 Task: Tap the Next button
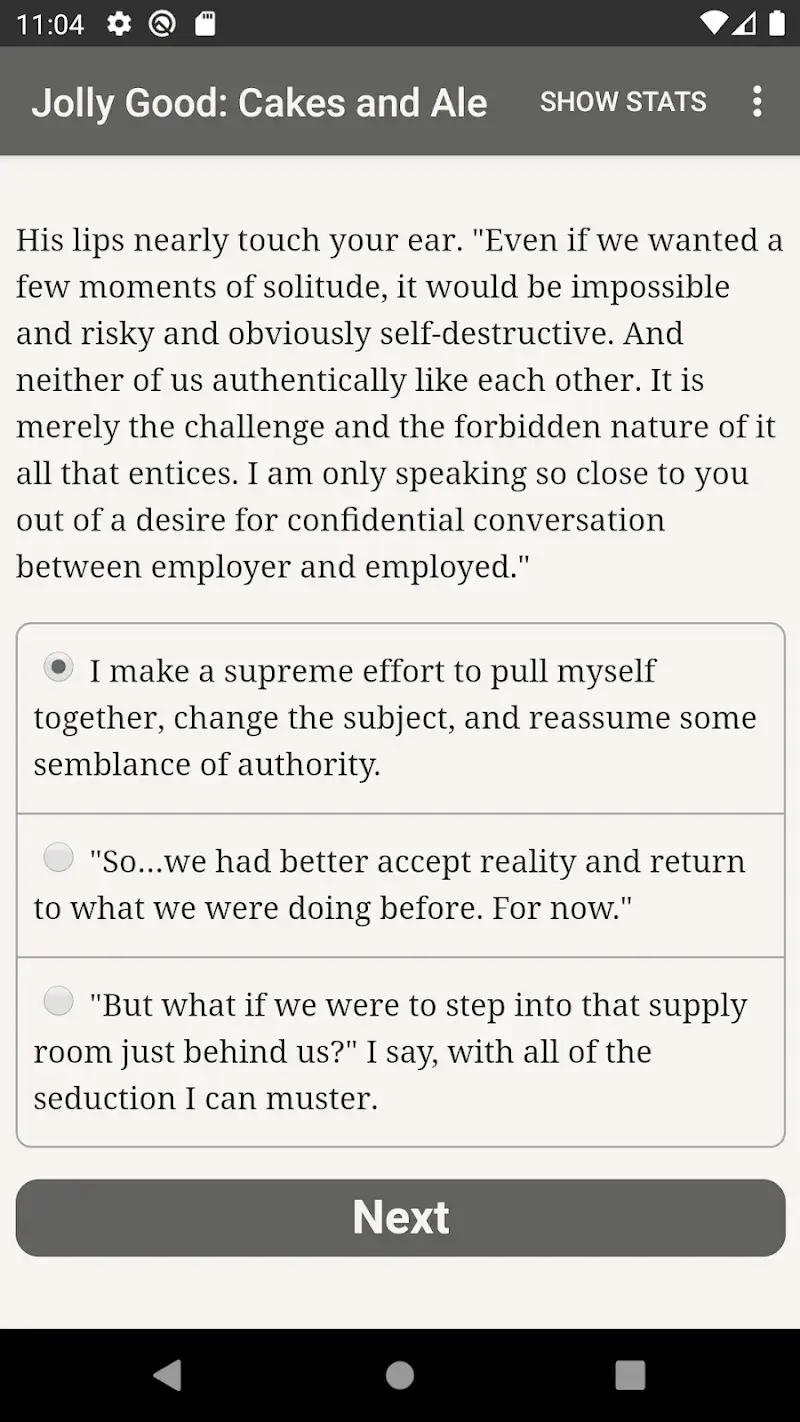400,1217
